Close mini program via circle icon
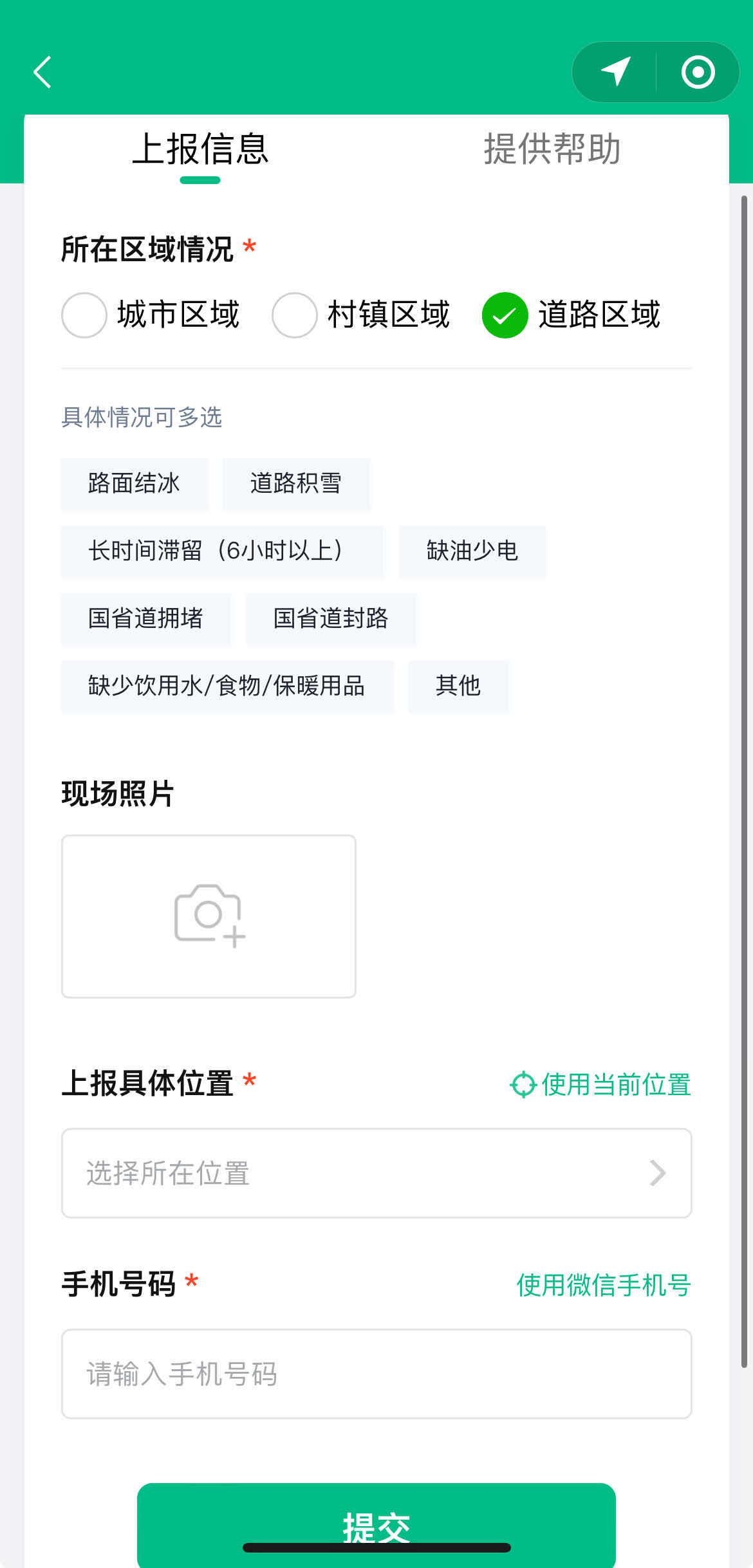This screenshot has width=753, height=1568. coord(698,71)
